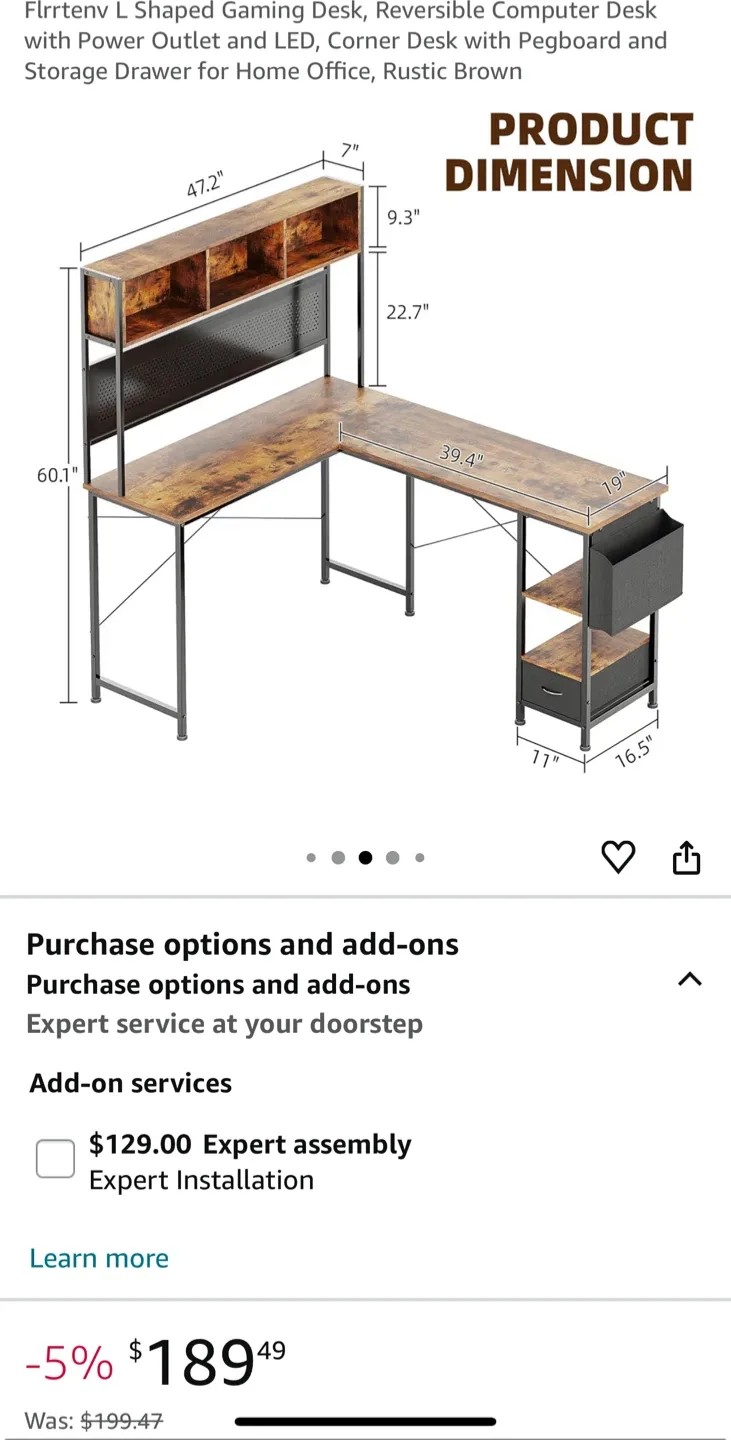The height and width of the screenshot is (1440, 731).
Task: Click the -5% discount label
Action: [x=69, y=1360]
